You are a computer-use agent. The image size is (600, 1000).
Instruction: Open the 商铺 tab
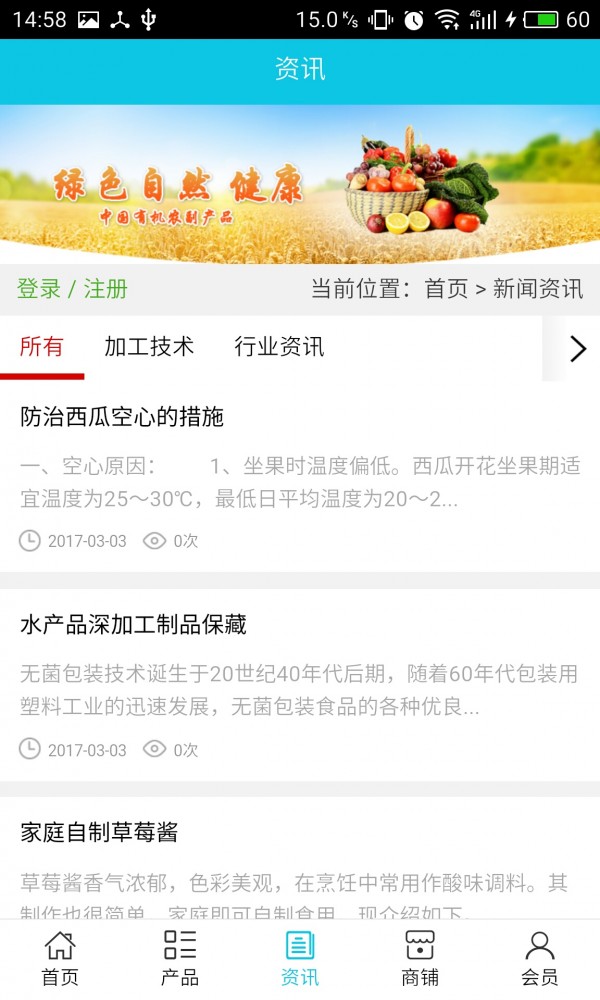pyautogui.click(x=420, y=958)
